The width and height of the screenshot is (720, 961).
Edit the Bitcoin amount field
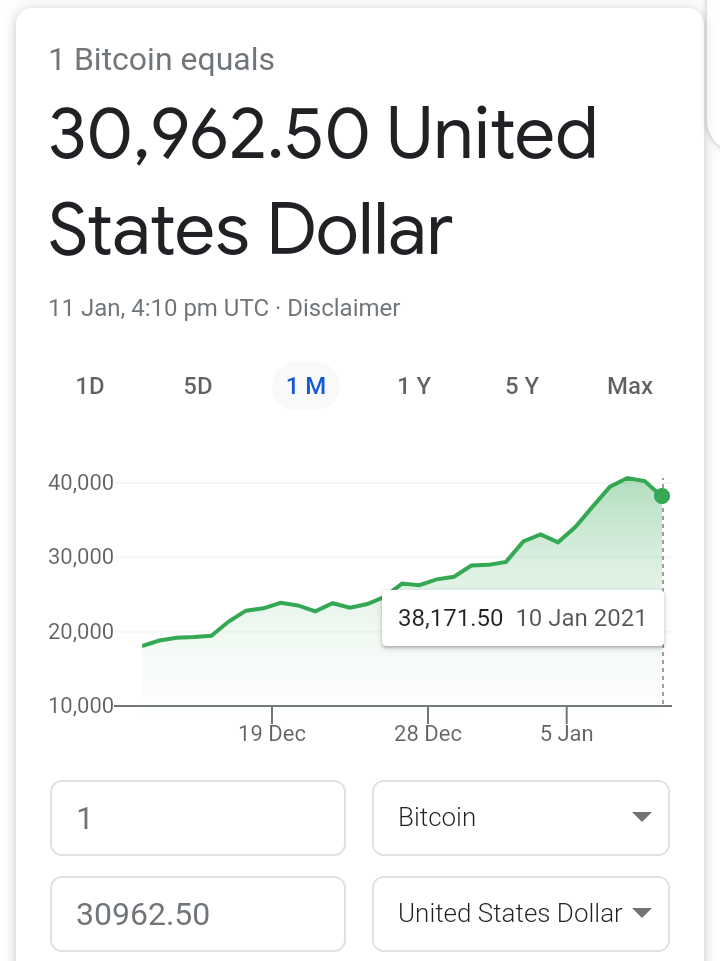coord(198,818)
